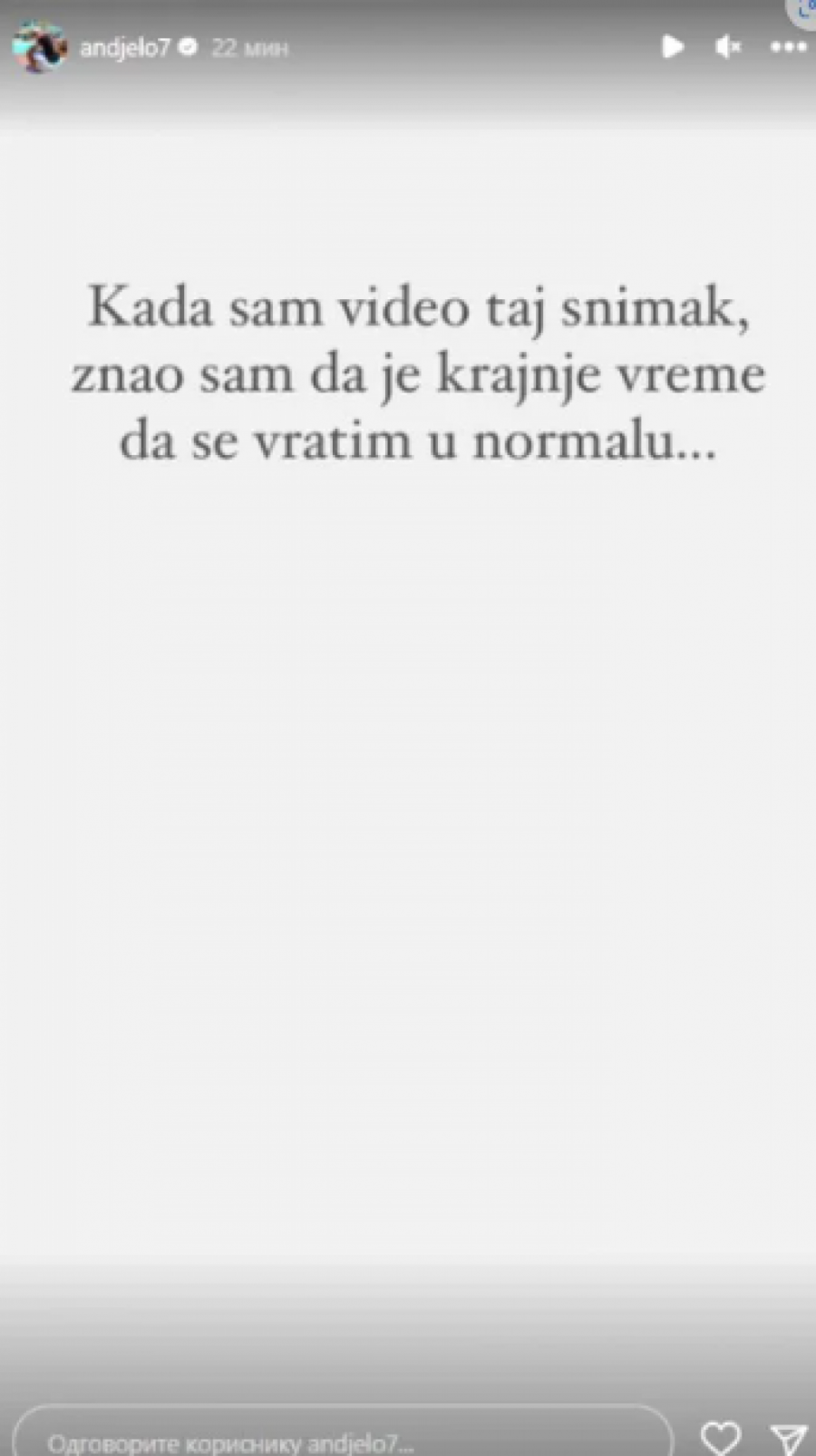Share the story via paper plane

pos(788,1437)
